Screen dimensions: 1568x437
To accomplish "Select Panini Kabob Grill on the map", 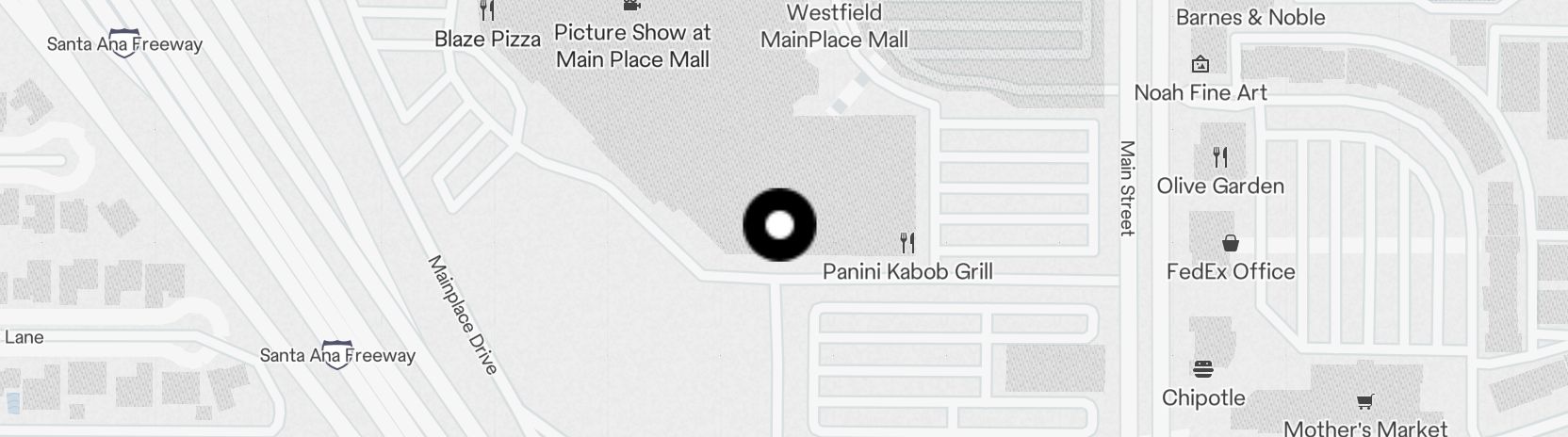I will click(907, 245).
